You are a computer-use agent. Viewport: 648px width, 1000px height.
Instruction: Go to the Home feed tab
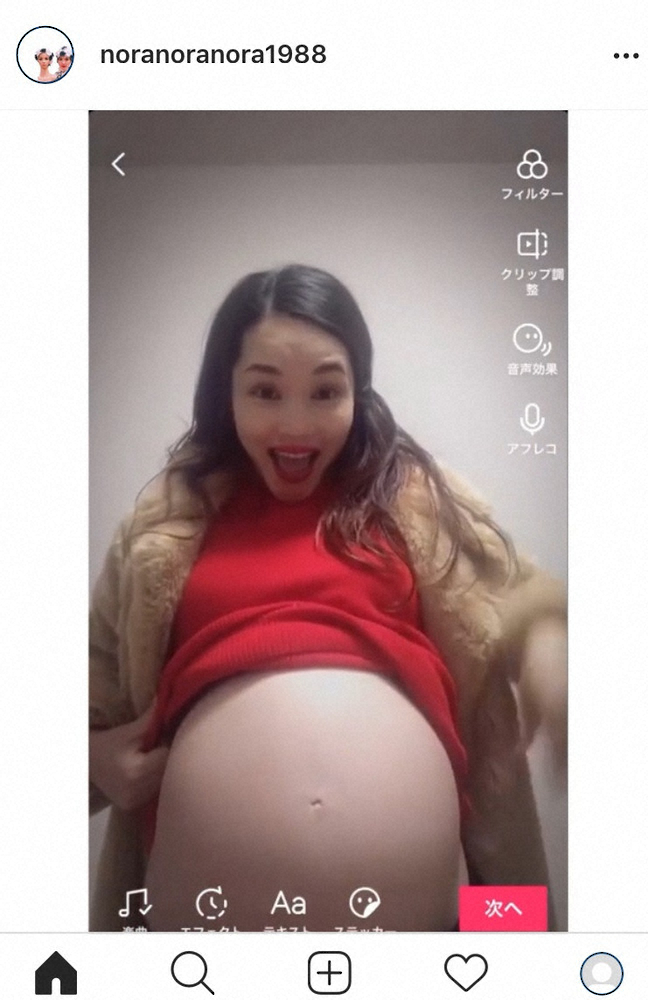[x=56, y=972]
